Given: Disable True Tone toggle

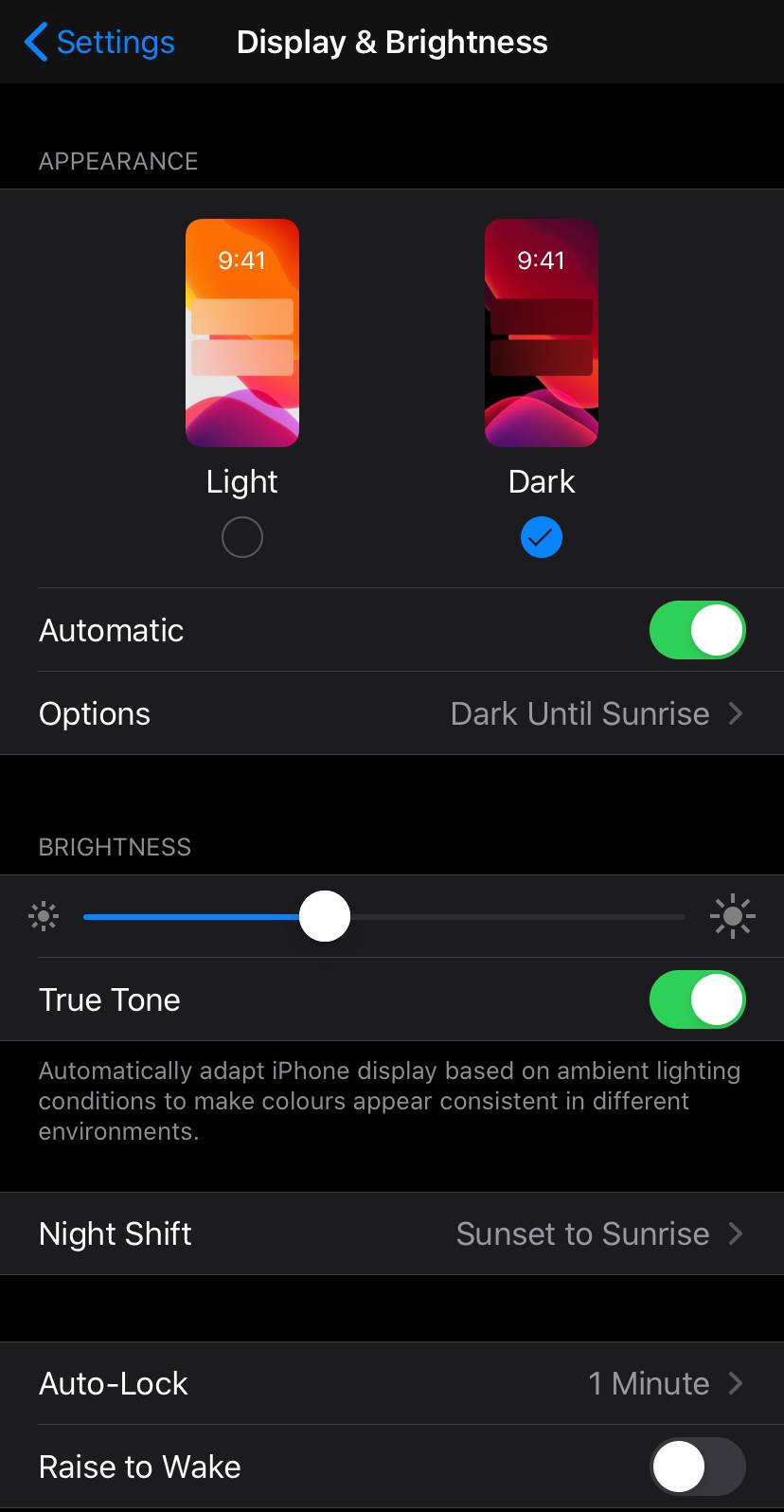Looking at the screenshot, I should (698, 999).
